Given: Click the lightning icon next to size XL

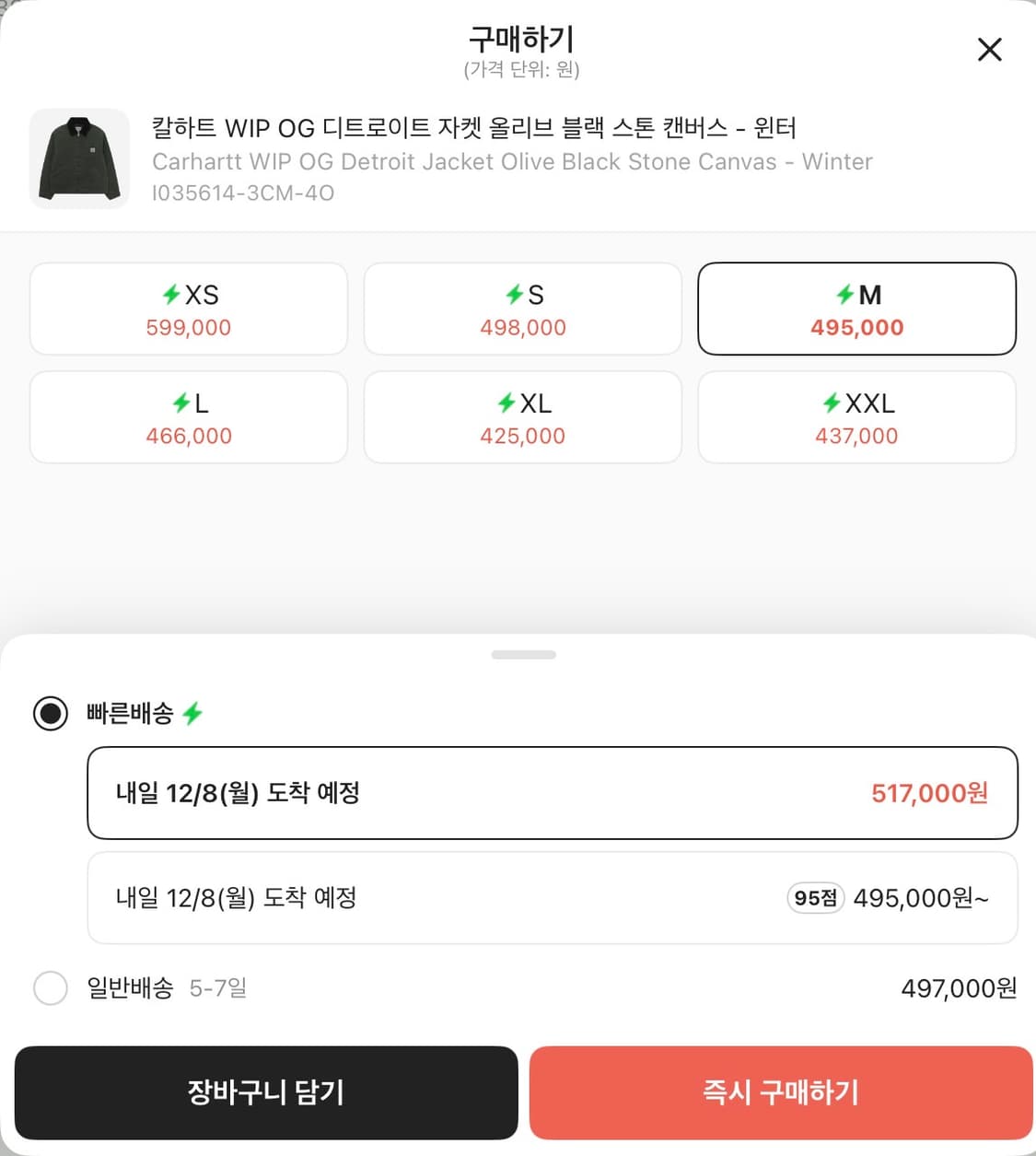Looking at the screenshot, I should [x=506, y=403].
